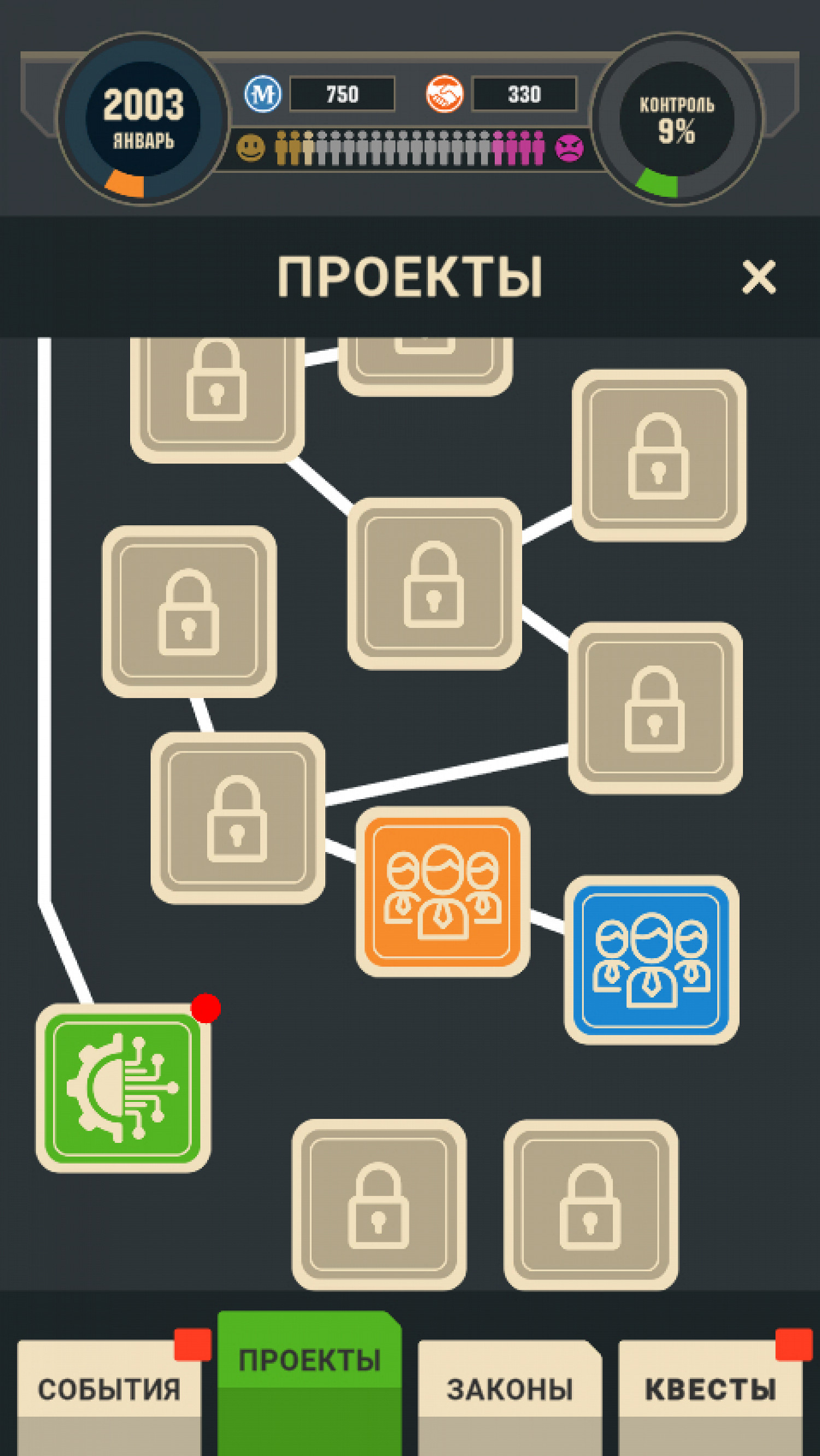The height and width of the screenshot is (1456, 820).
Task: Close the Проекты panel
Action: [758, 277]
